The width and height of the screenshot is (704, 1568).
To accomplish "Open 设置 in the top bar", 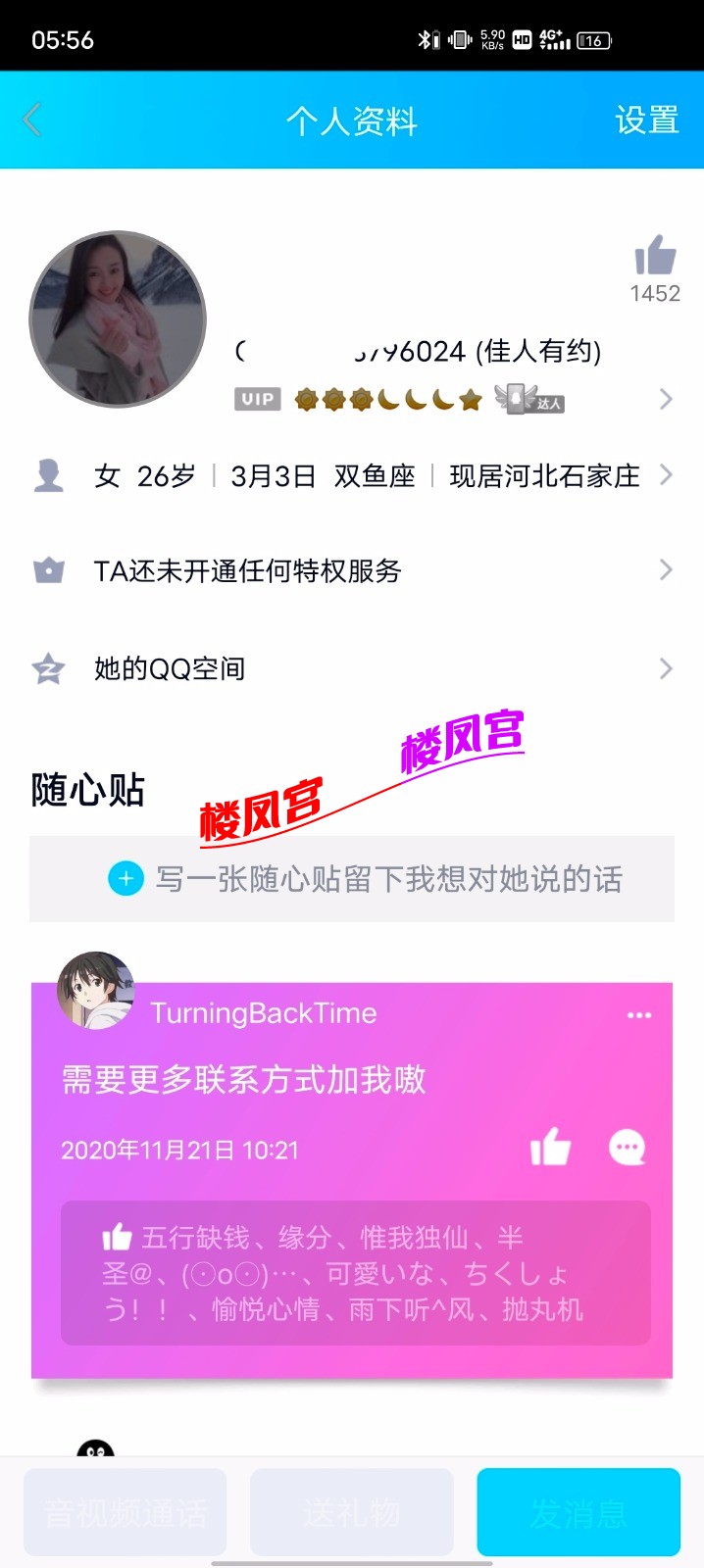I will tap(646, 121).
